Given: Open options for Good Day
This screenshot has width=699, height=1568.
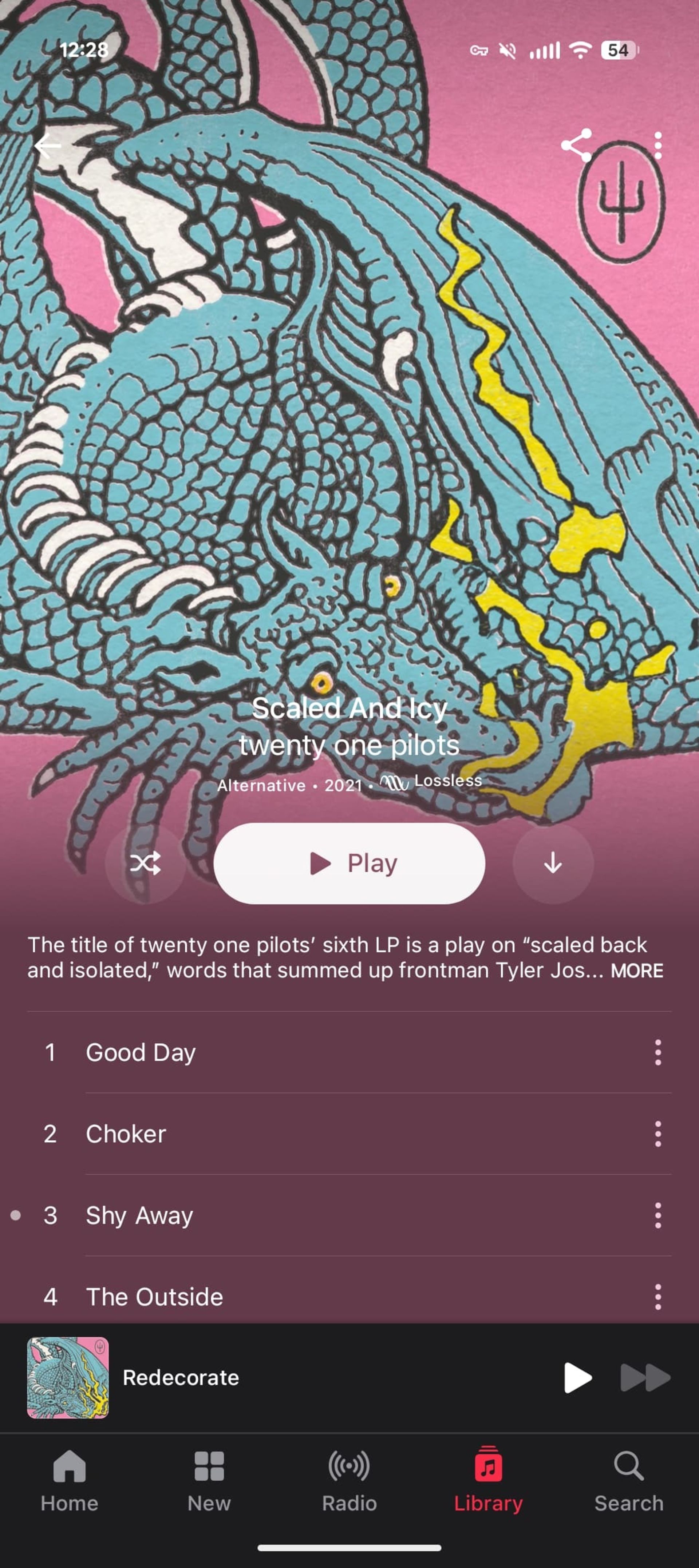Looking at the screenshot, I should (657, 1052).
